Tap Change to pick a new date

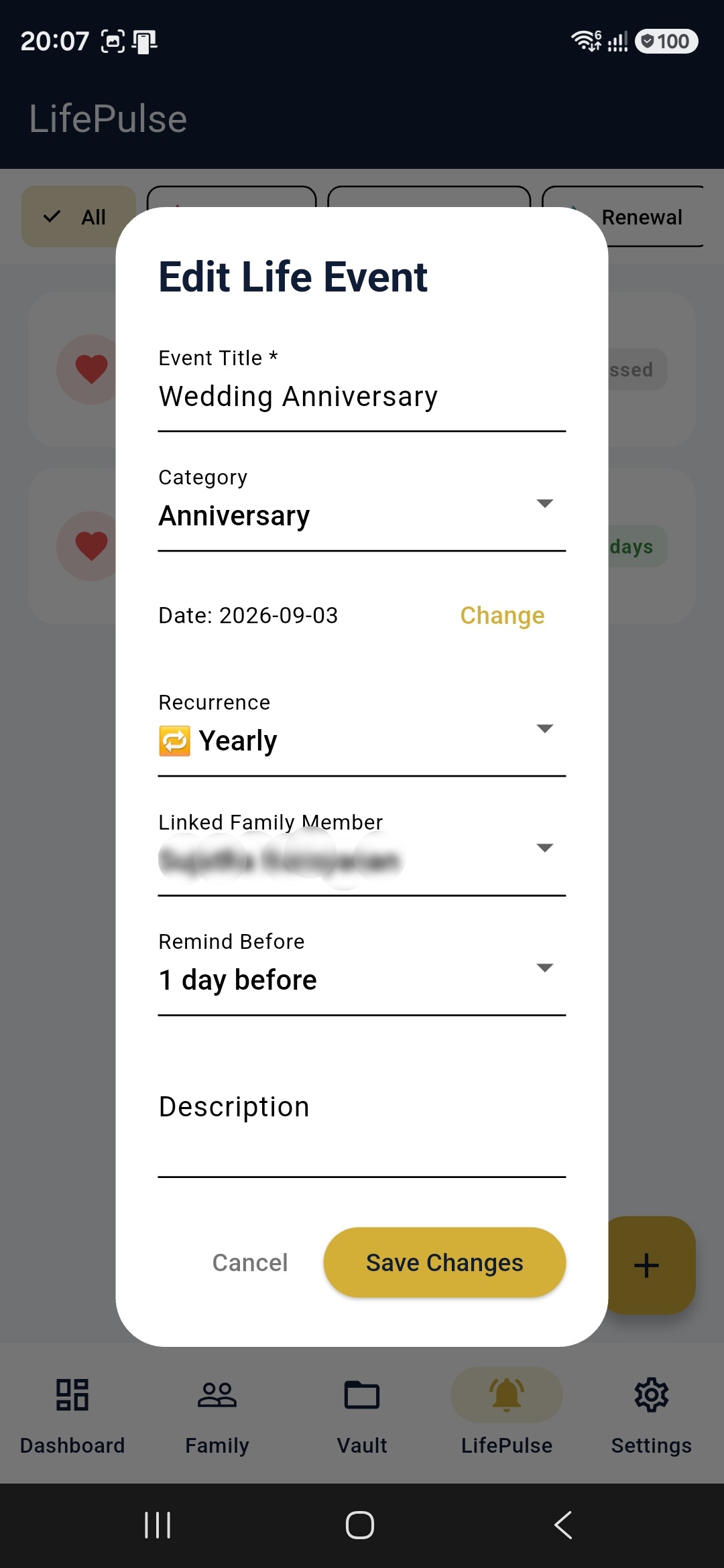tap(502, 615)
